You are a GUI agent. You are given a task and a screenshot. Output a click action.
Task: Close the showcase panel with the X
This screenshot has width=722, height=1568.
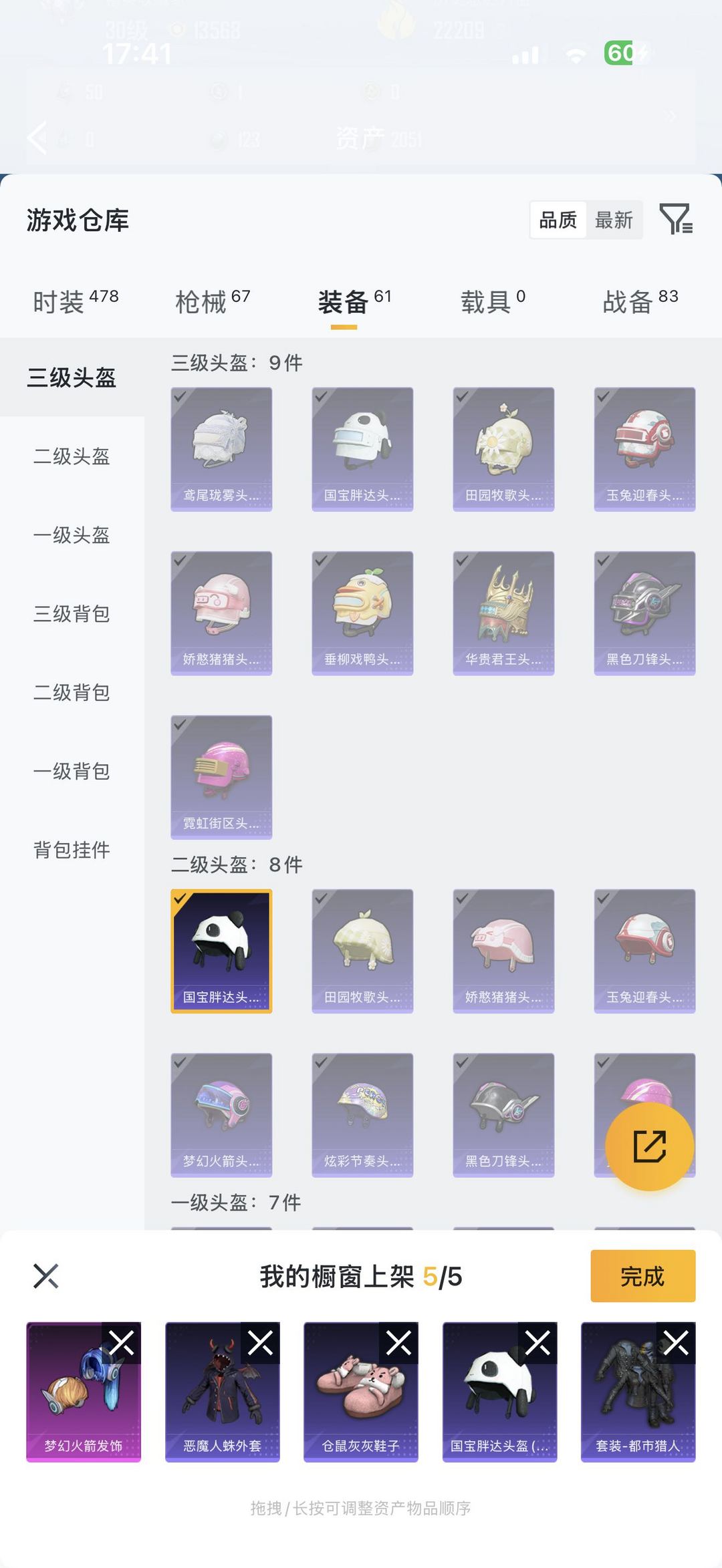pyautogui.click(x=45, y=1277)
